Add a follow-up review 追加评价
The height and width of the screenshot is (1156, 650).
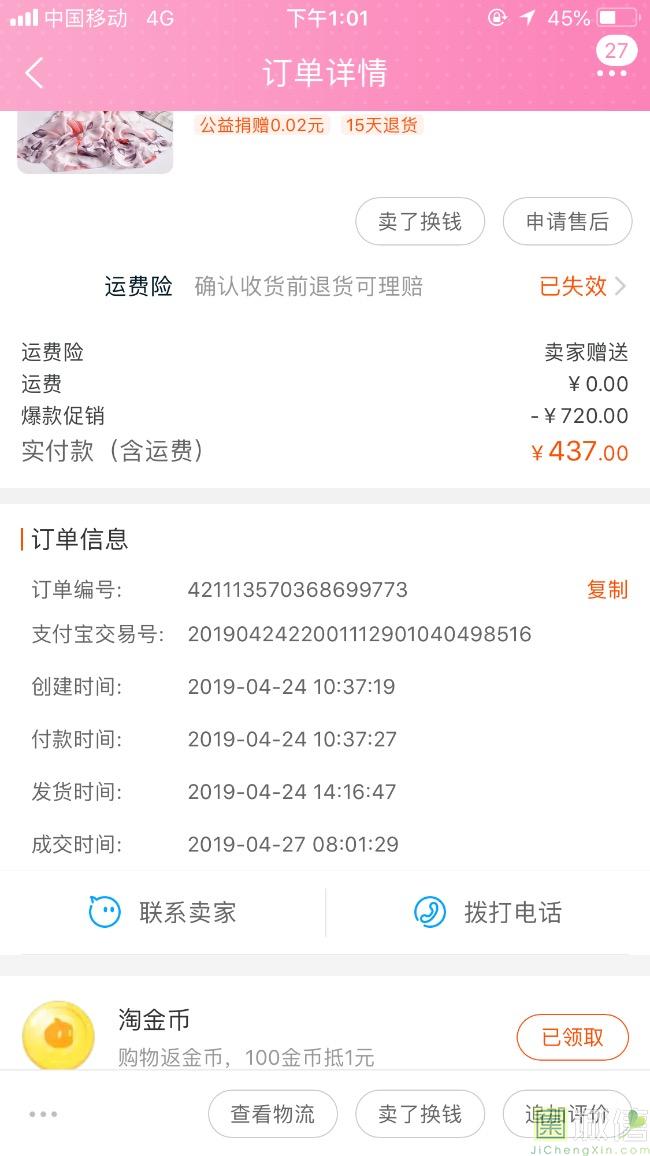566,1114
